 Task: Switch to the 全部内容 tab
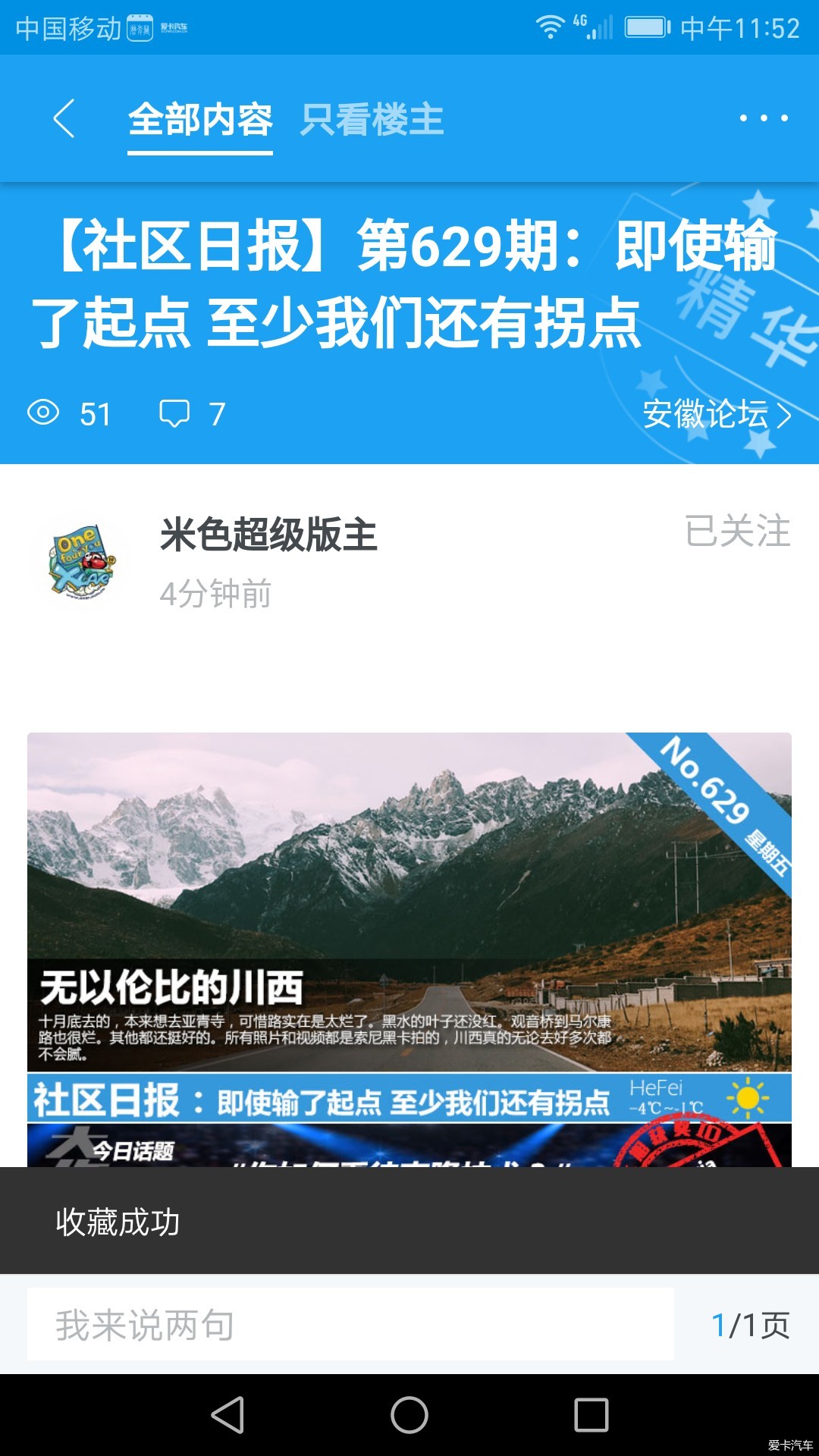(200, 120)
